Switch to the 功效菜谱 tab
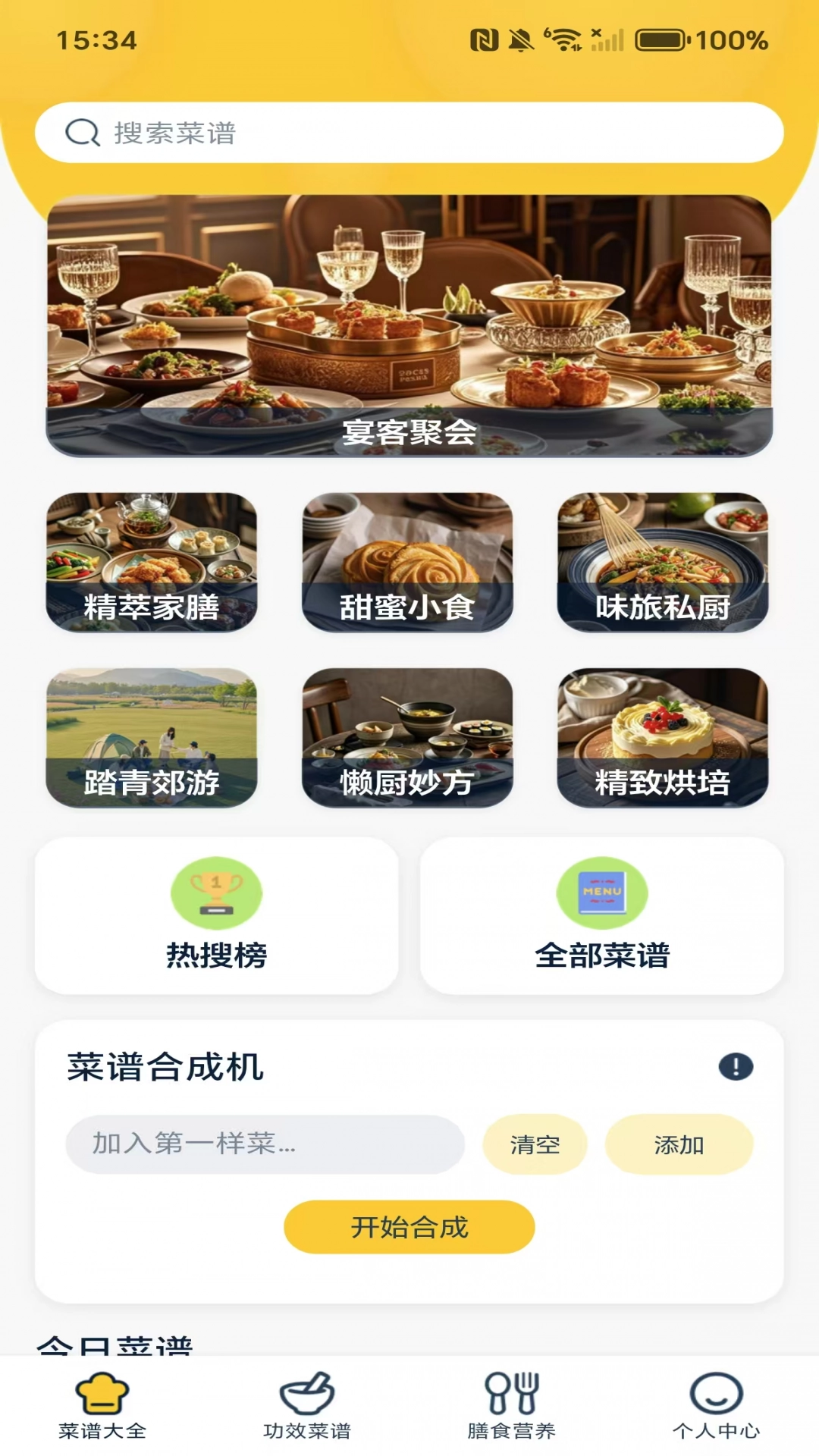Viewport: 819px width, 1456px height. [307, 1406]
